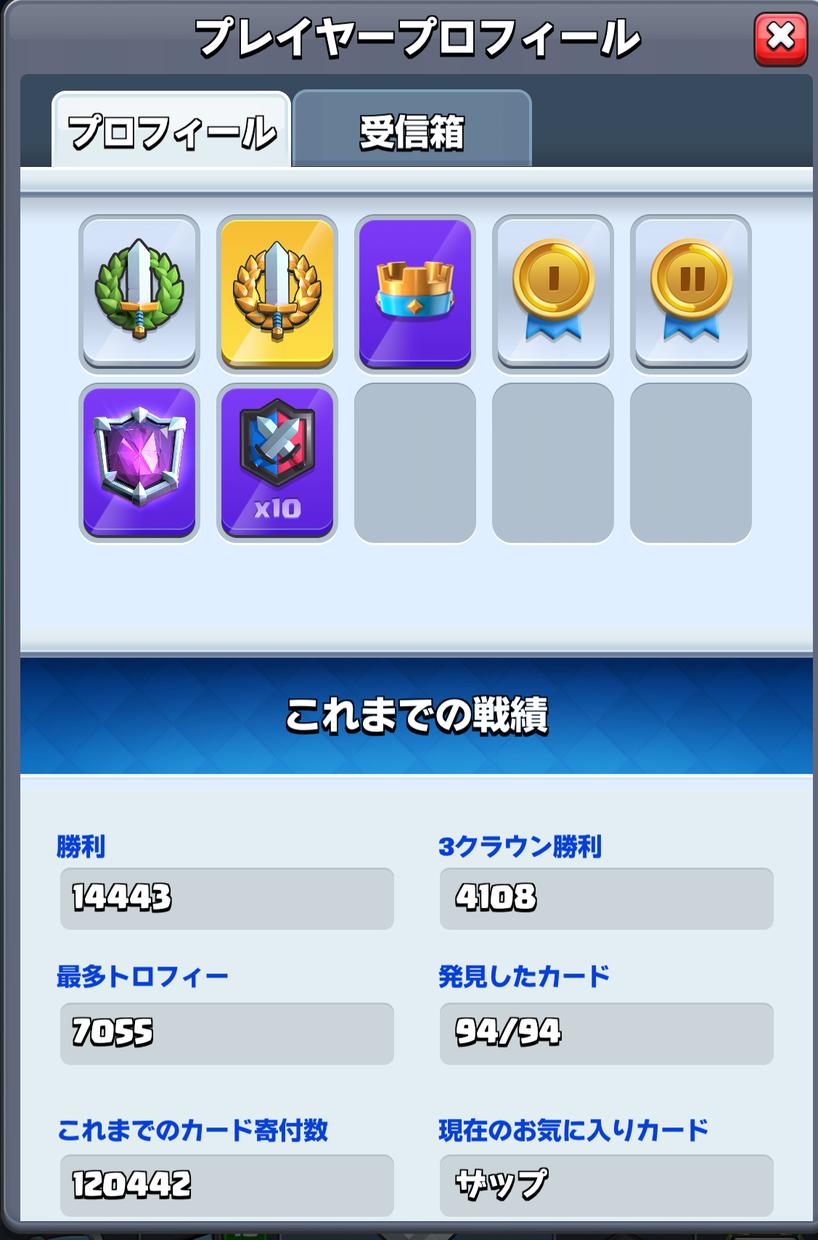The height and width of the screenshot is (1240, 818).
Task: Open the gold medal II badge
Action: pos(691,293)
